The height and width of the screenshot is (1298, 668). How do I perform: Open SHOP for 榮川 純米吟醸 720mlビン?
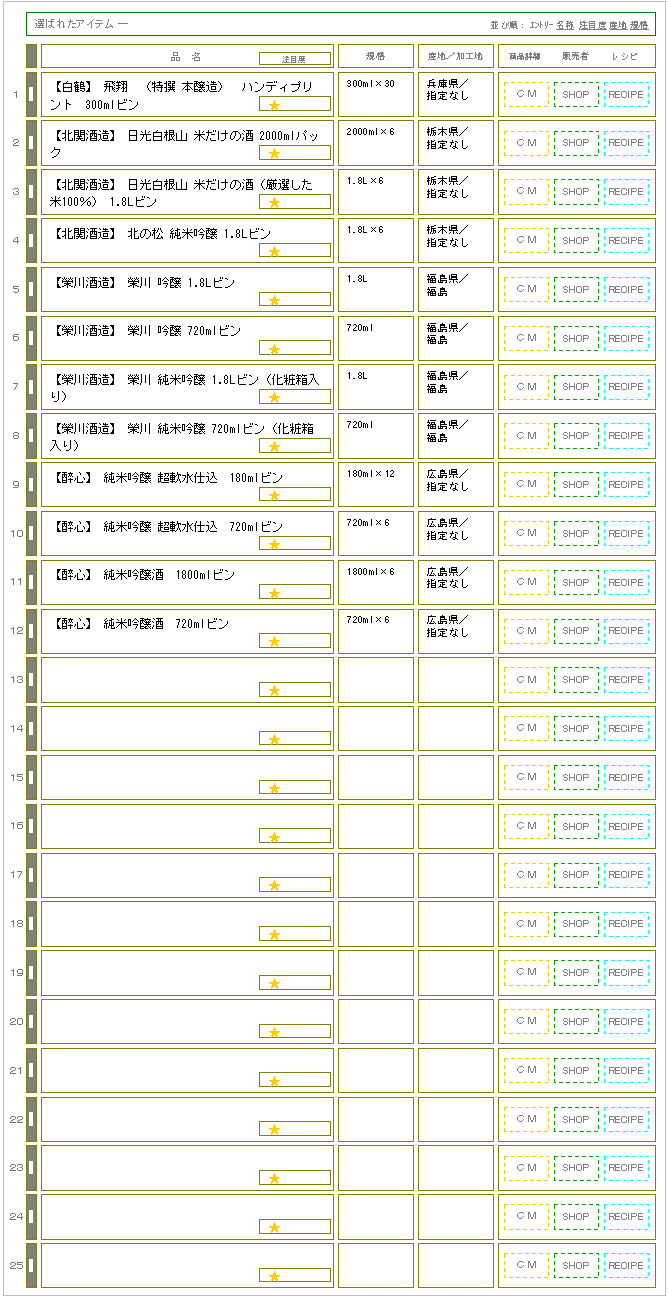576,436
